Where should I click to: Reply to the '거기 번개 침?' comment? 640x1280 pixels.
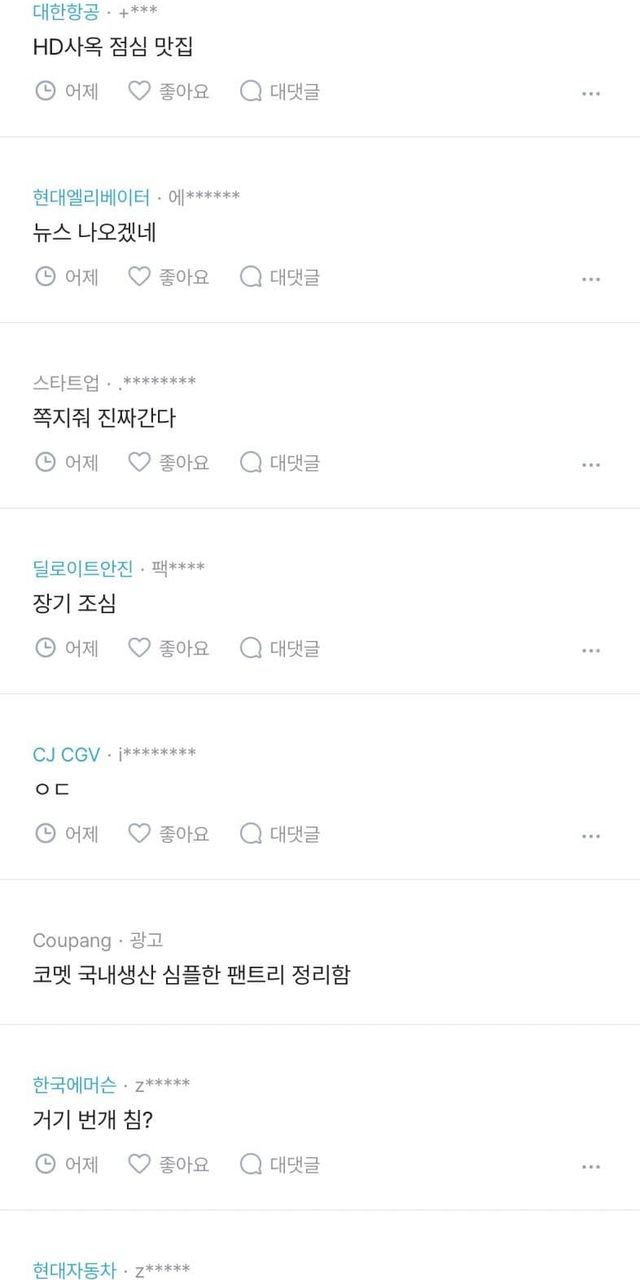(x=280, y=1164)
